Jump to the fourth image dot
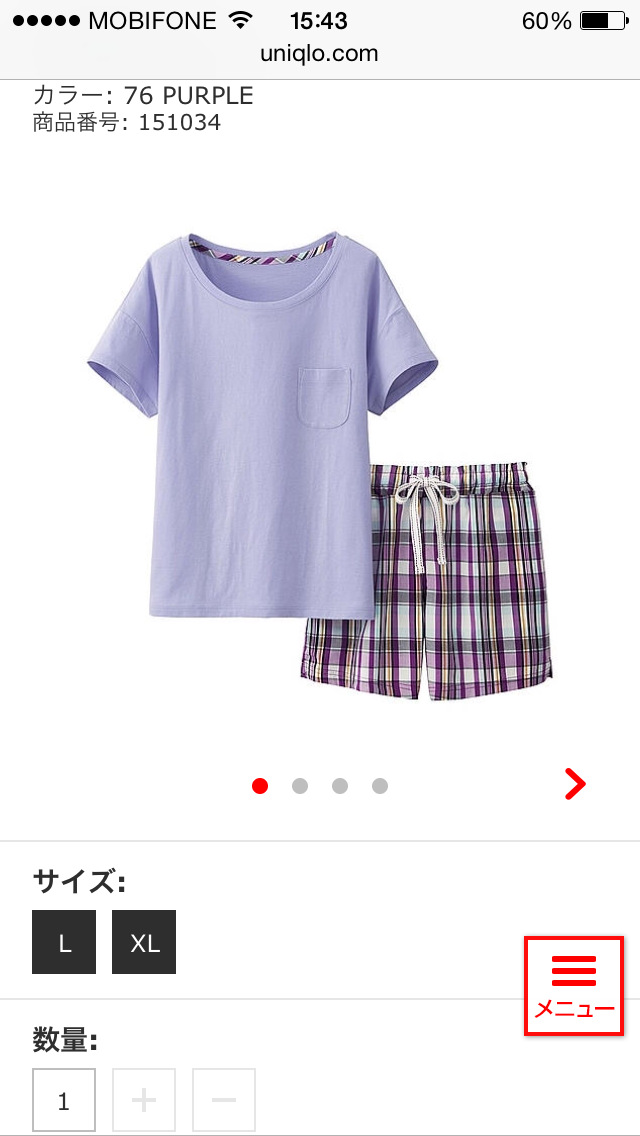The height and width of the screenshot is (1136, 640). [380, 786]
